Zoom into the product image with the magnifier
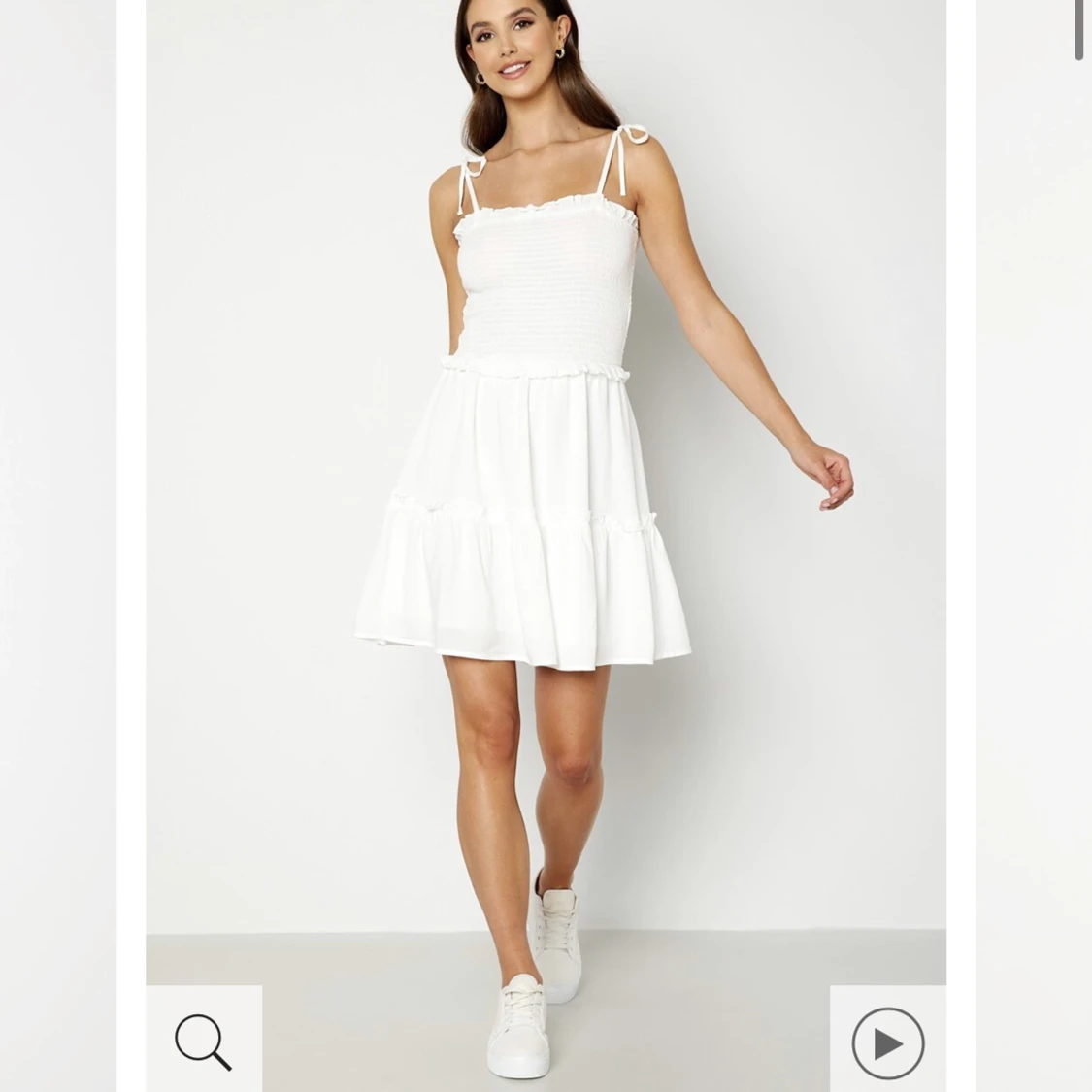This screenshot has height=1092, width=1092. click(203, 1042)
